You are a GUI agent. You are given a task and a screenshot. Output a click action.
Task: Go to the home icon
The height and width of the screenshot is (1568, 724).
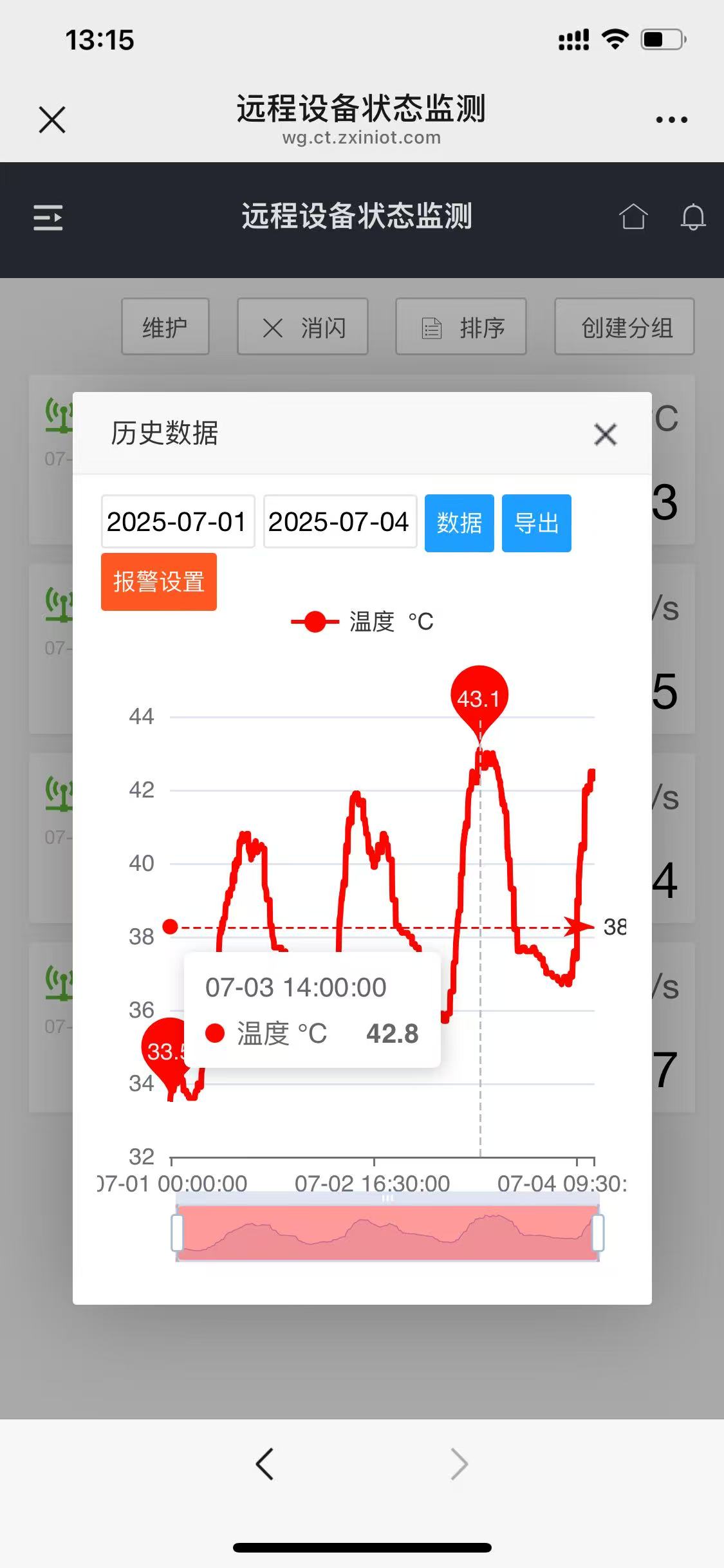[x=633, y=216]
